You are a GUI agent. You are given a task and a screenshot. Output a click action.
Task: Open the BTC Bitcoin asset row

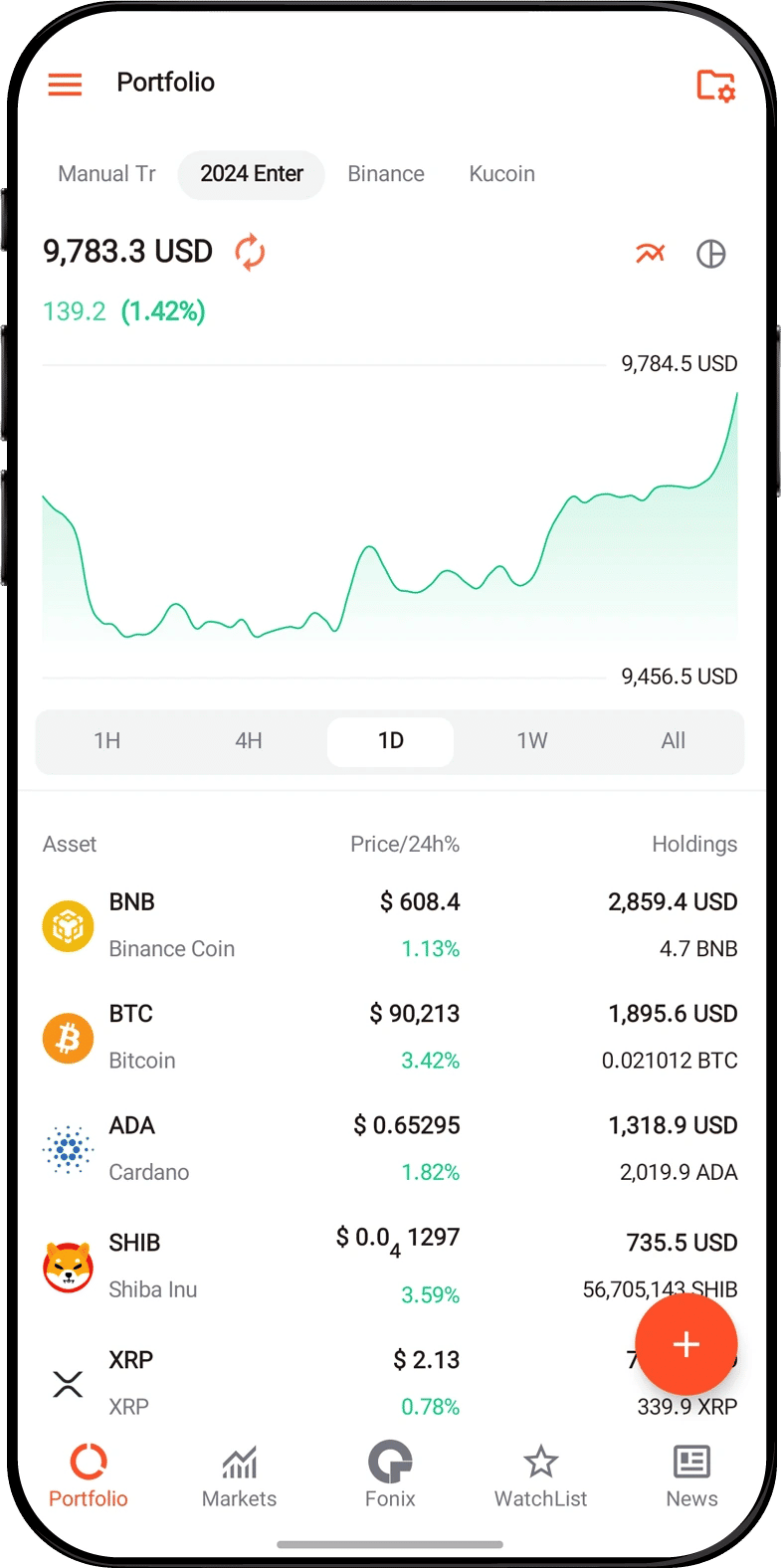click(390, 1037)
